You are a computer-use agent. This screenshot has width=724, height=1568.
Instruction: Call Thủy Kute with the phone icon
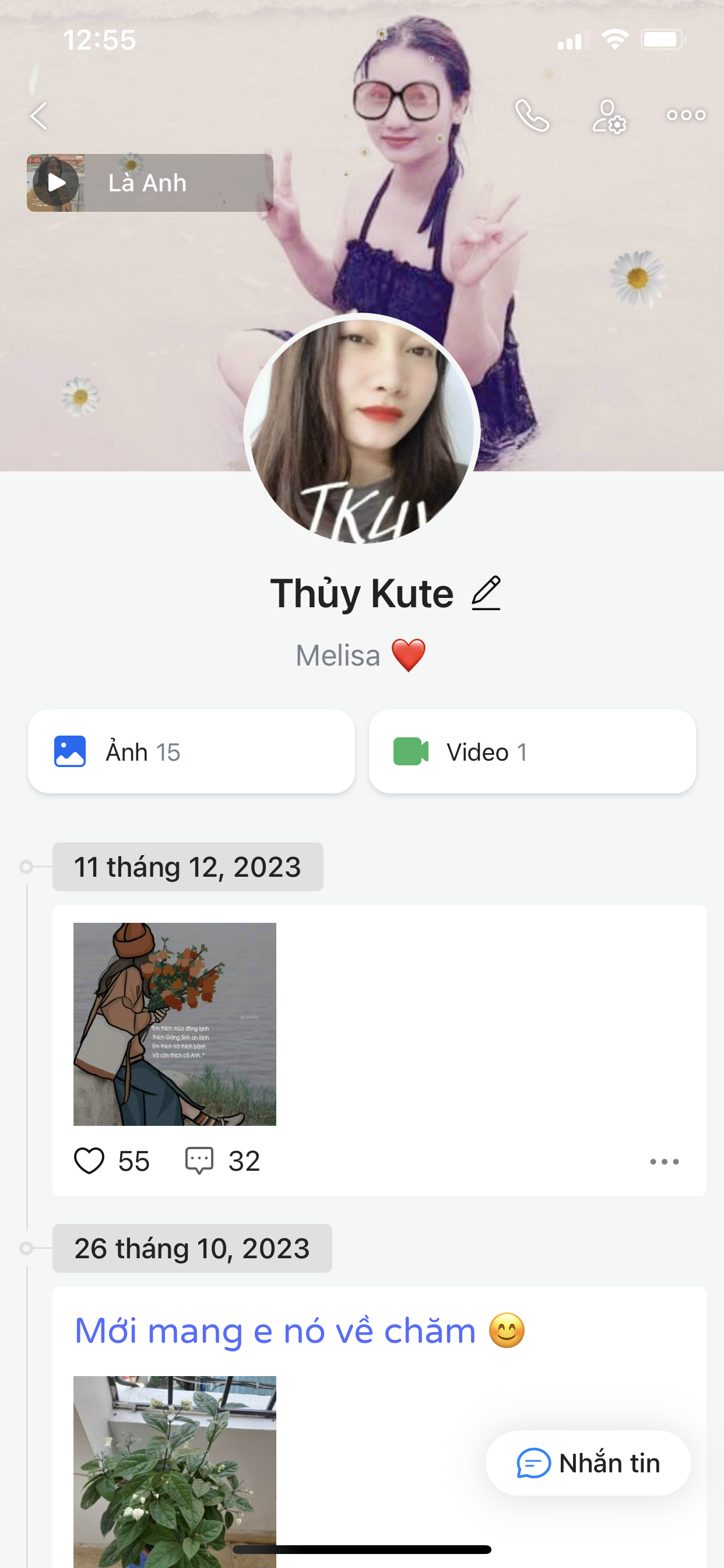[x=532, y=116]
